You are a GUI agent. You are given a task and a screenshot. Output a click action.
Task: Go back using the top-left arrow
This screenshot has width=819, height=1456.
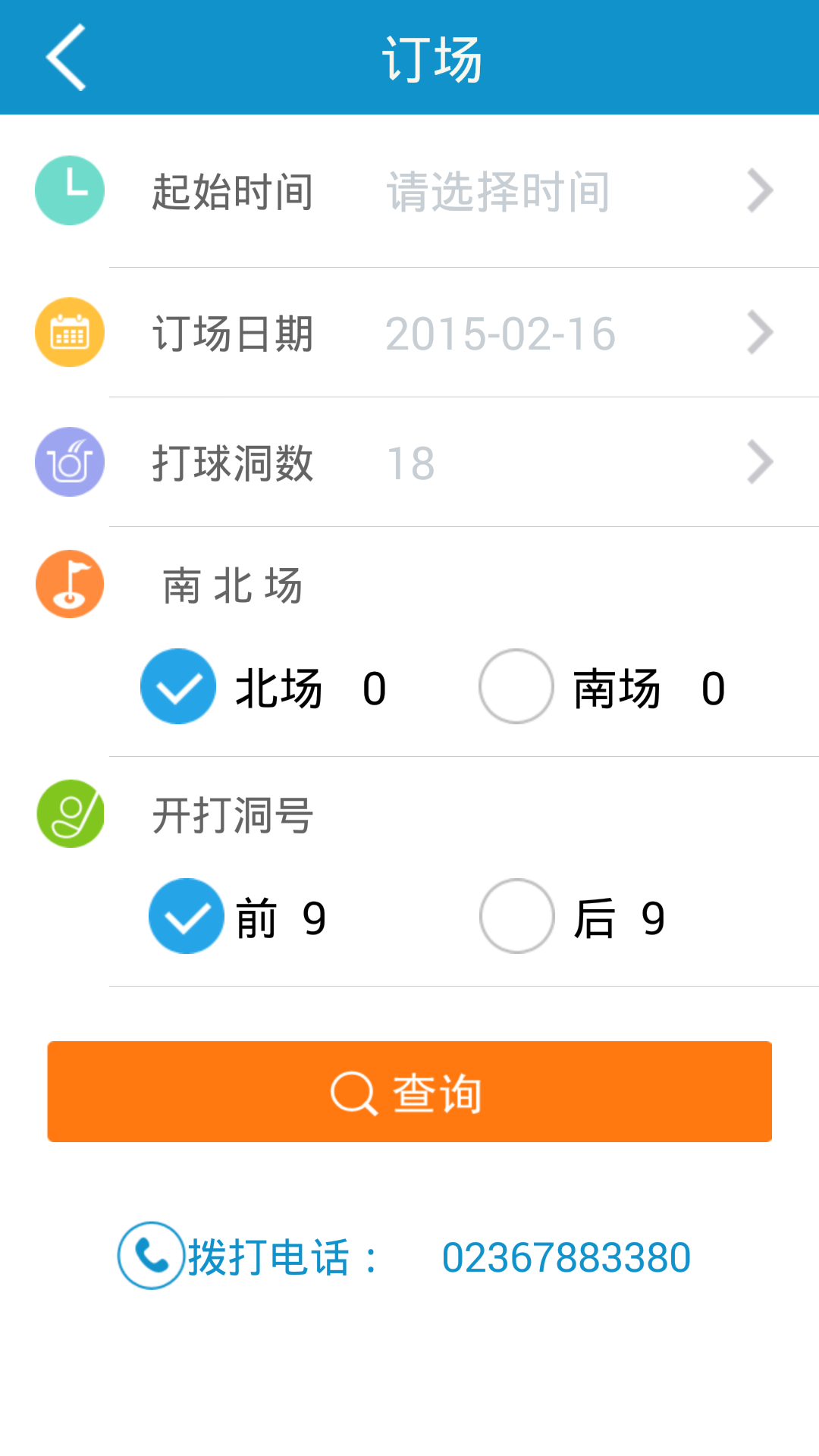[66, 58]
